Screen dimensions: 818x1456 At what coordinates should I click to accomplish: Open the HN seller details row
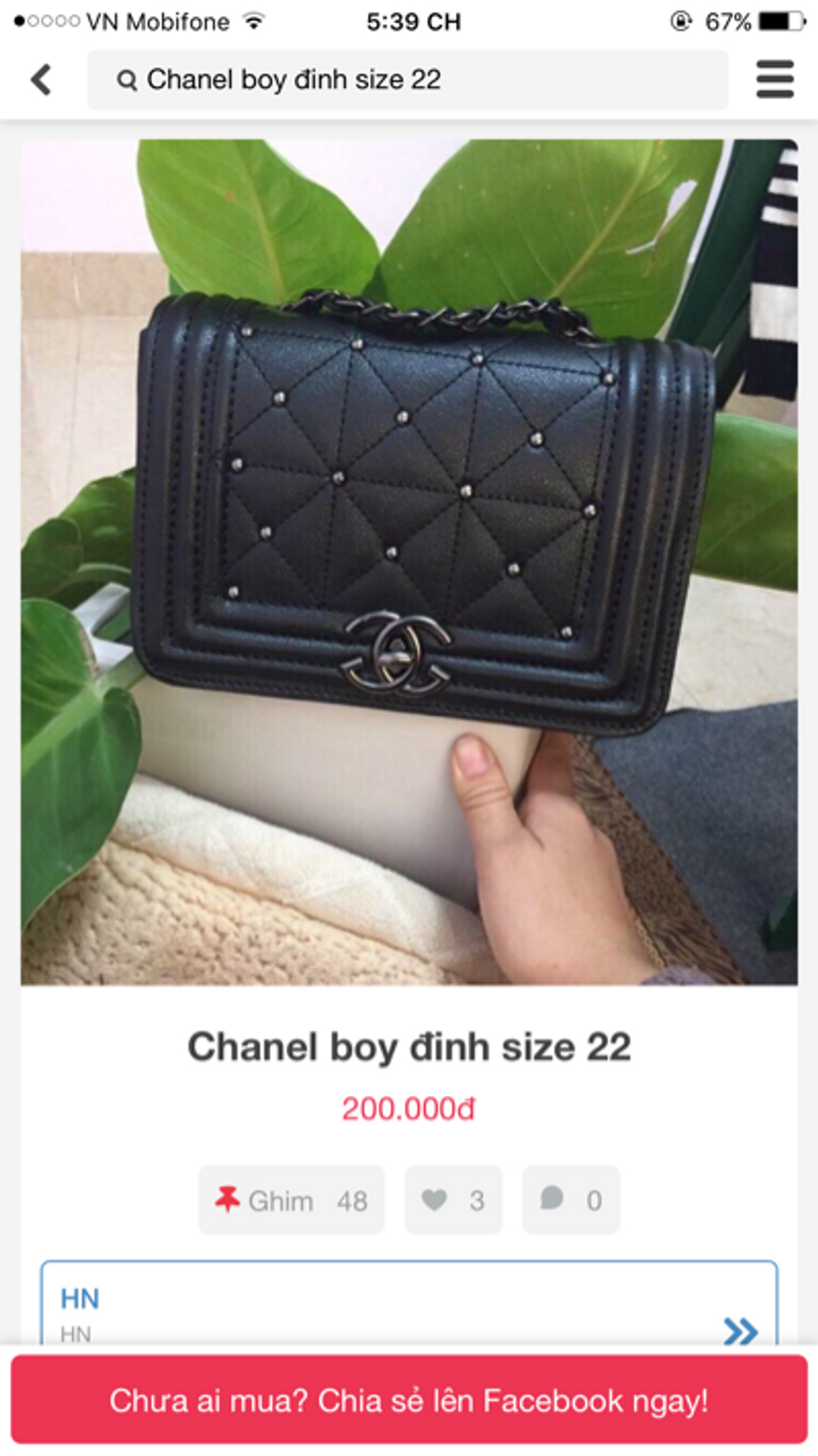coord(409,1307)
